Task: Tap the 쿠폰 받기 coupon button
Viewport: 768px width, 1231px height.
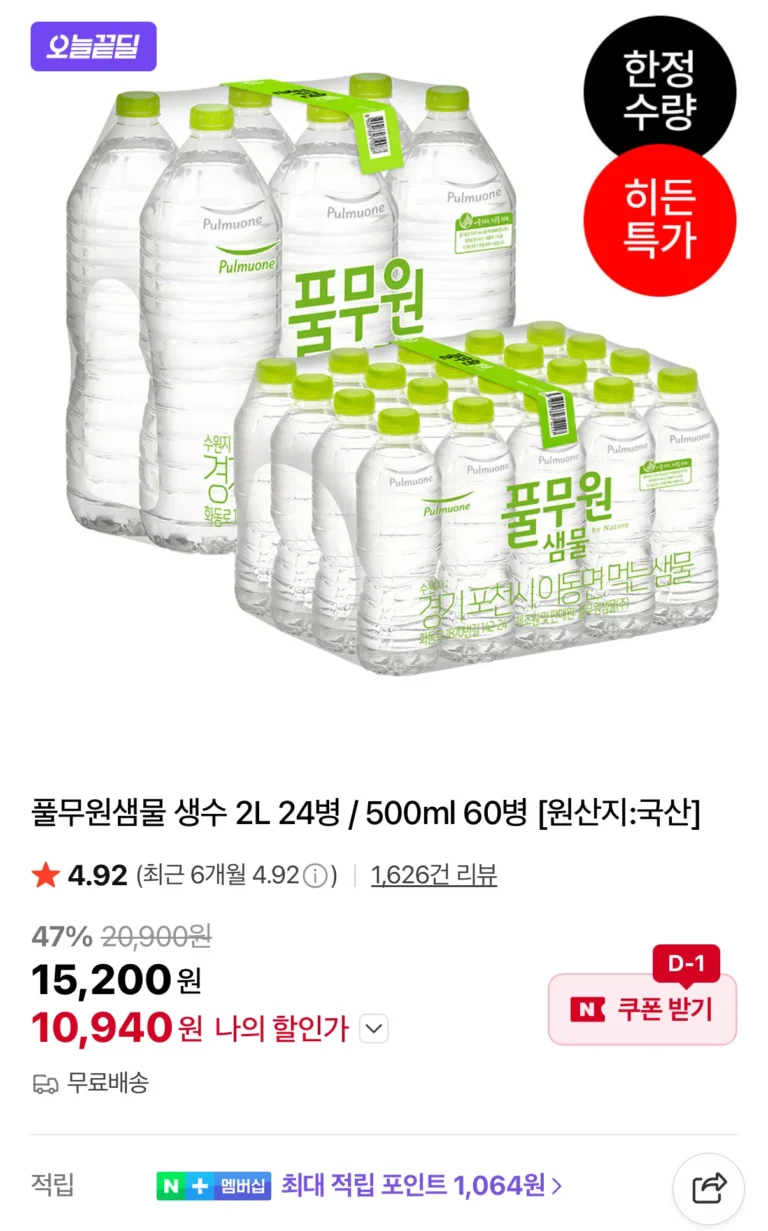Action: click(x=642, y=1009)
